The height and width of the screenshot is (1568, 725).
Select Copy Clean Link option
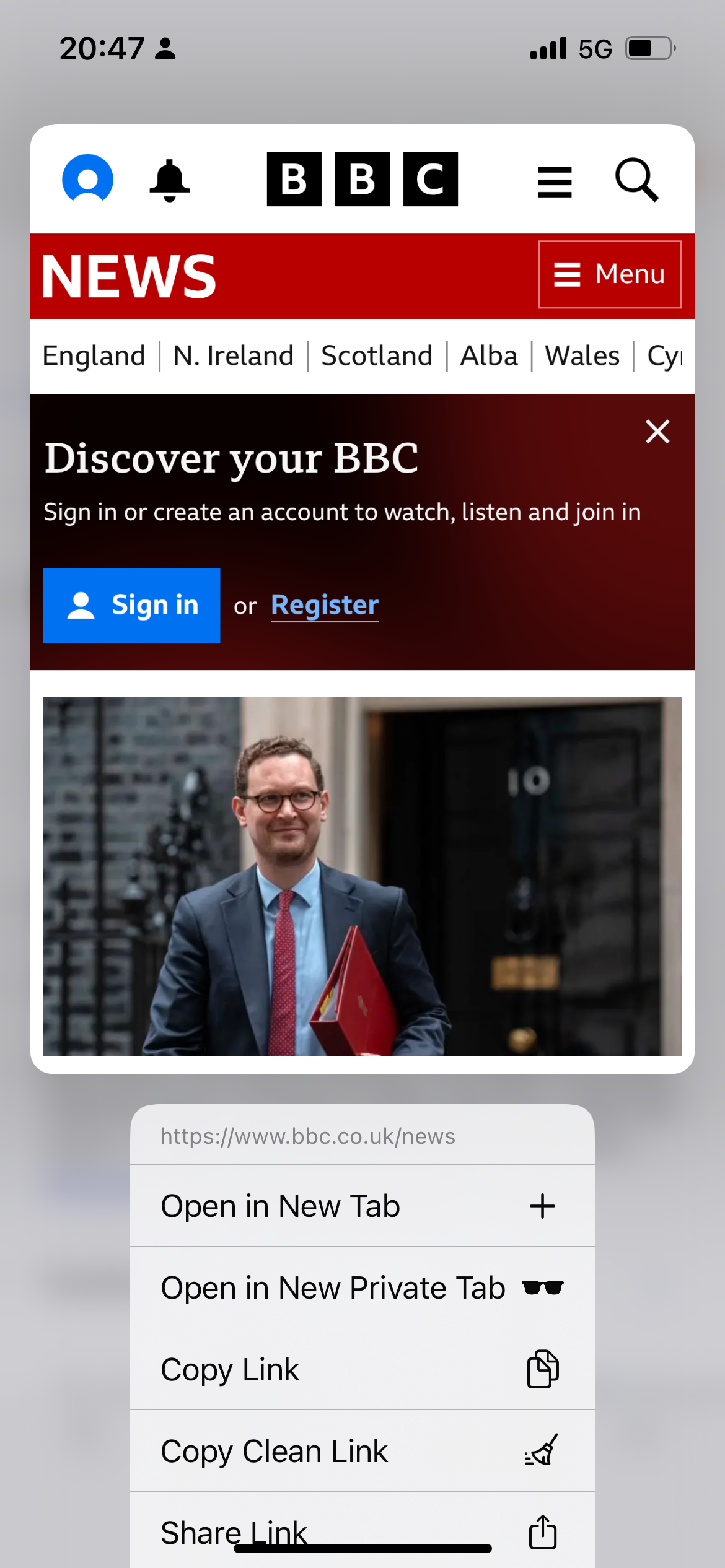point(362,1451)
